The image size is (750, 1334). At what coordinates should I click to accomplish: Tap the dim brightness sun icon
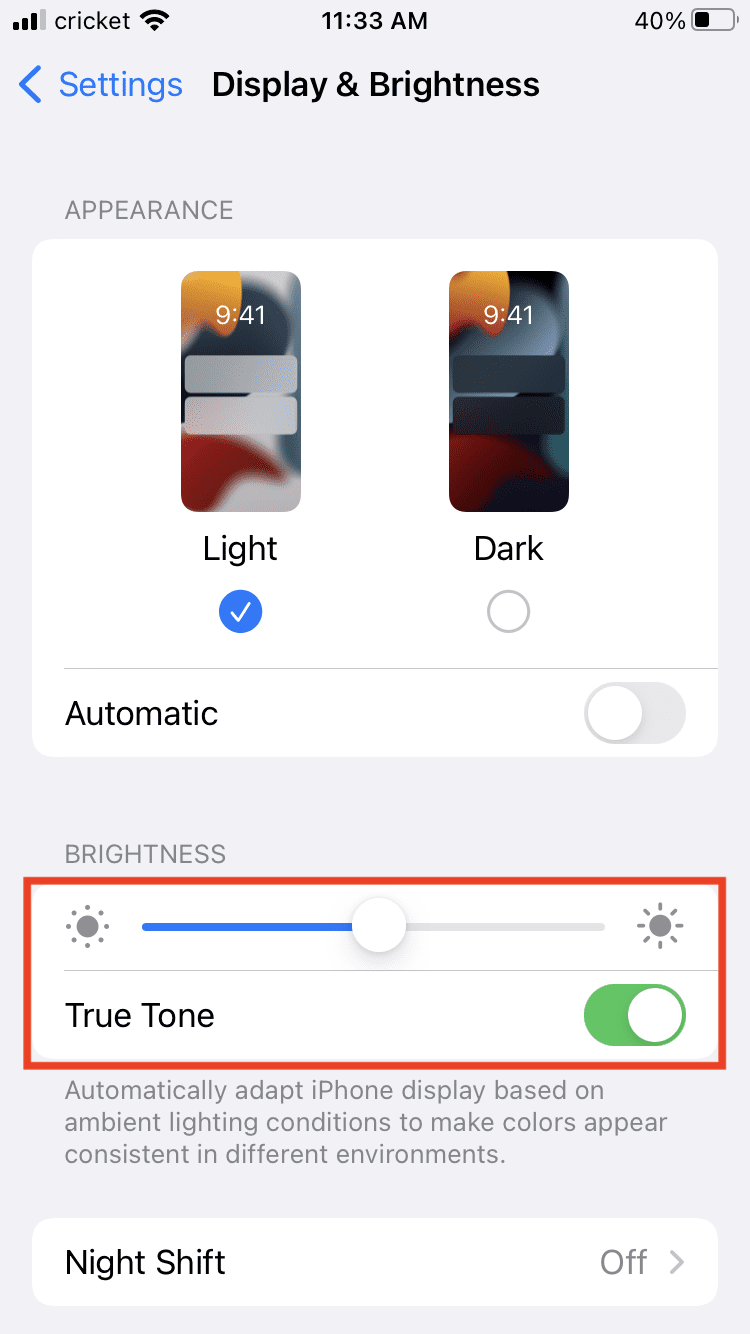pos(88,926)
